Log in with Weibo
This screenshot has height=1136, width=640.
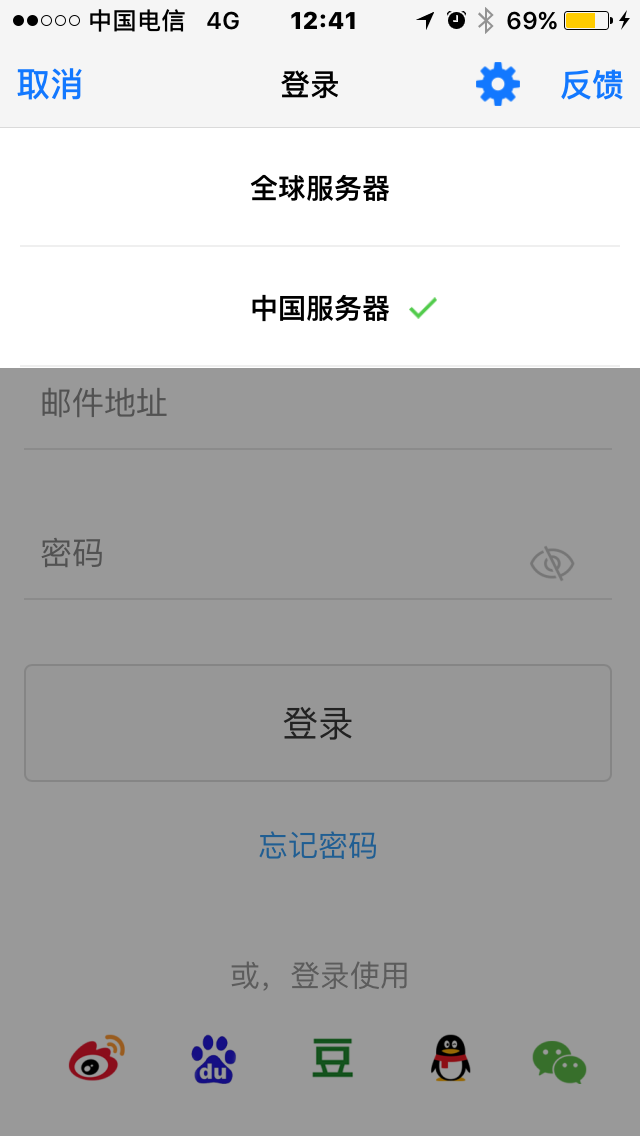97,1057
